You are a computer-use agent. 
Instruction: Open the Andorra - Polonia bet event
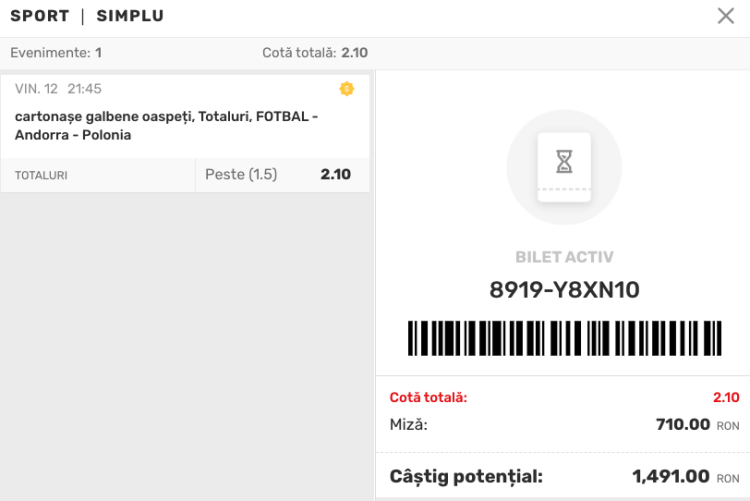(x=166, y=126)
